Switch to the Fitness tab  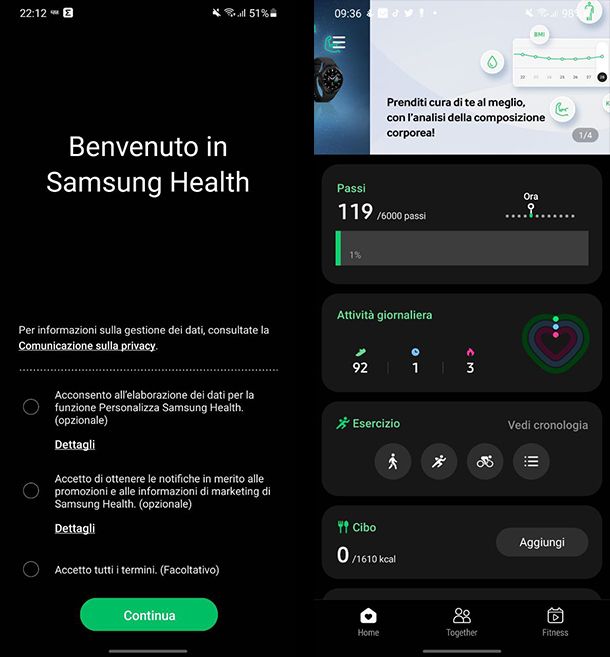pyautogui.click(x=555, y=622)
